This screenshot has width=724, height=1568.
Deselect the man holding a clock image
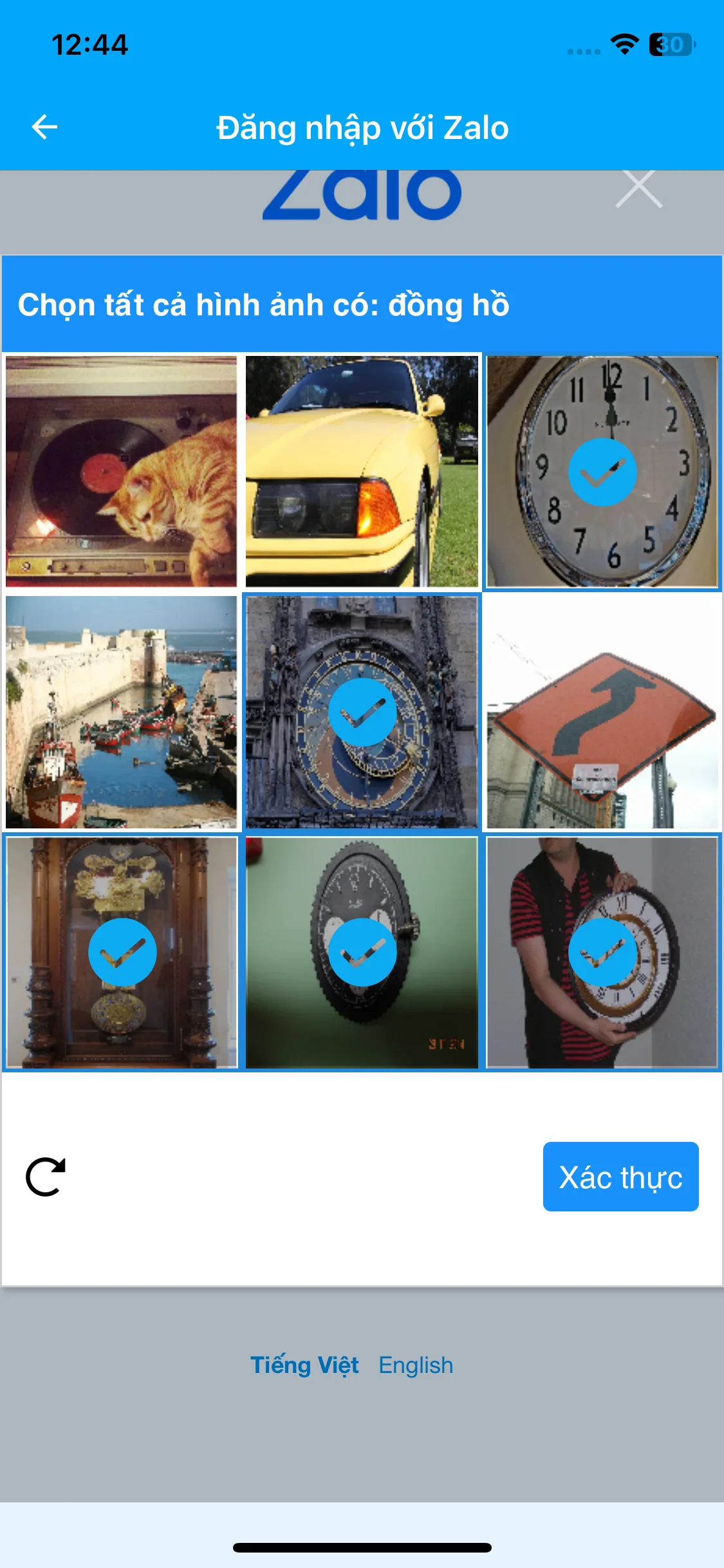602,953
